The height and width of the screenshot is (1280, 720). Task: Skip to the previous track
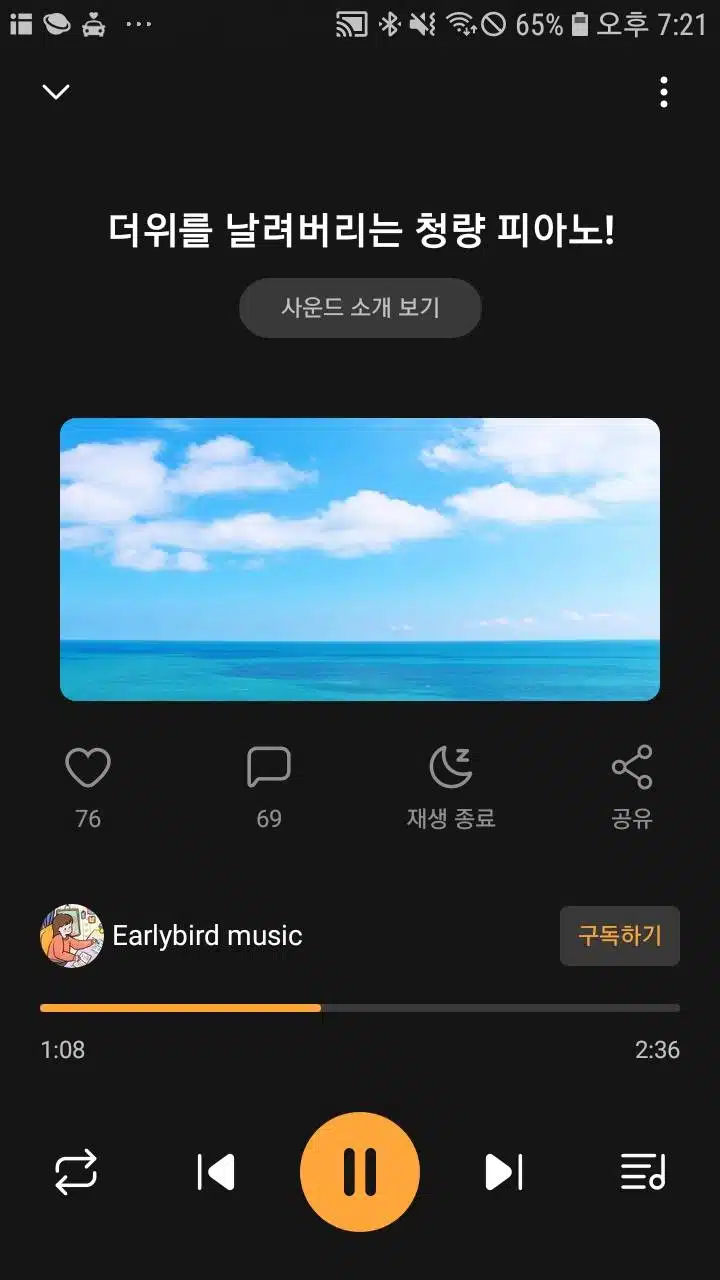pos(216,1172)
